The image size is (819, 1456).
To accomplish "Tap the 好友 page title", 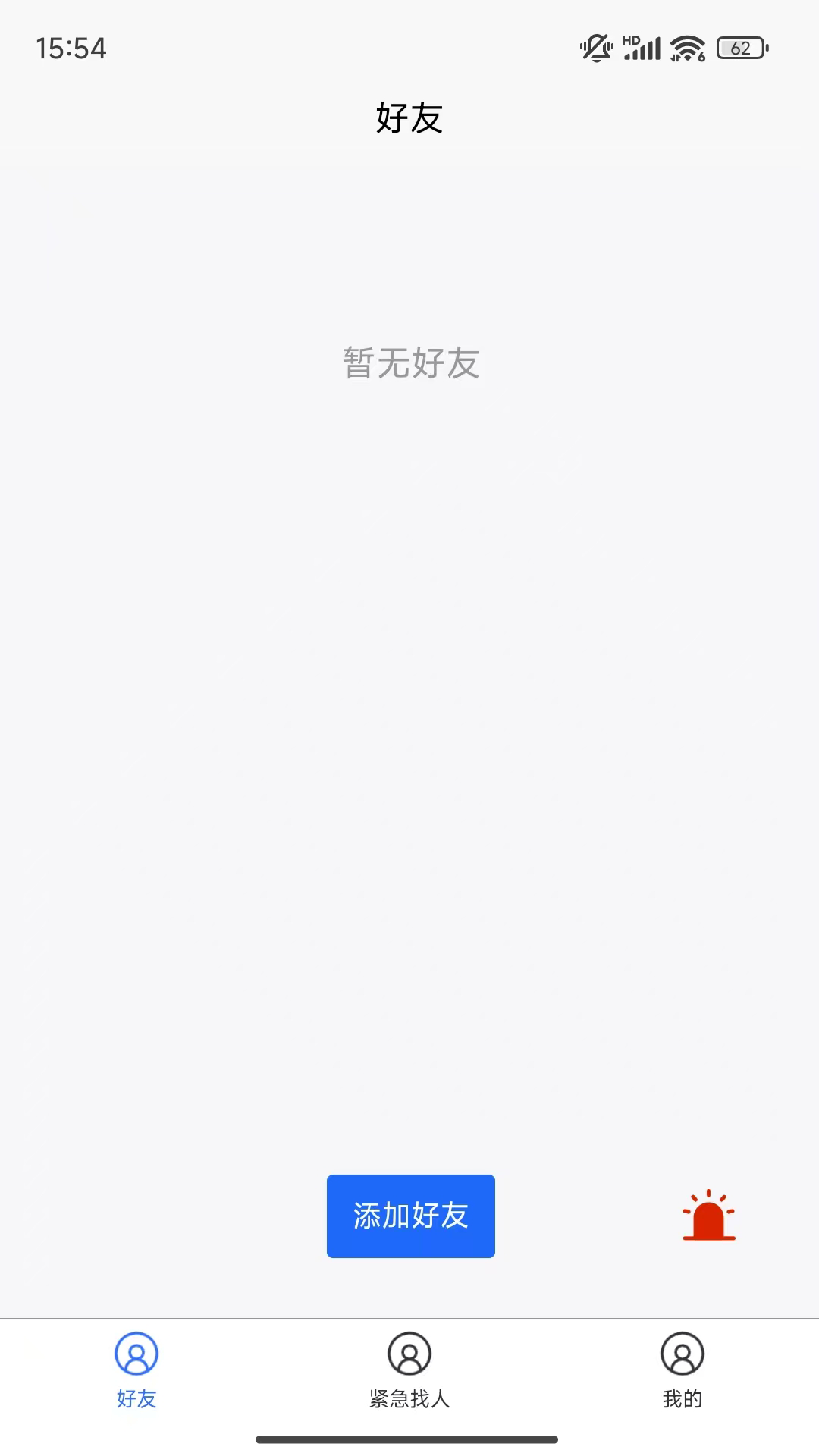I will click(x=409, y=118).
